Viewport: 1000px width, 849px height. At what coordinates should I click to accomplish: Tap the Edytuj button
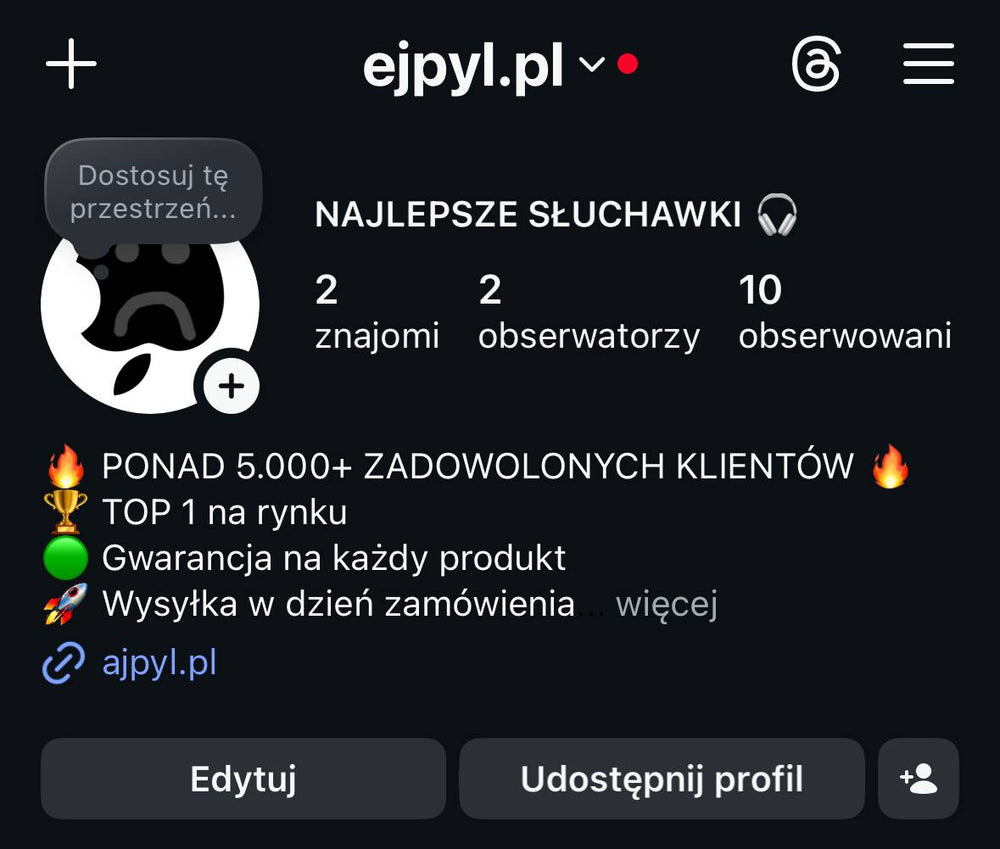tap(243, 779)
